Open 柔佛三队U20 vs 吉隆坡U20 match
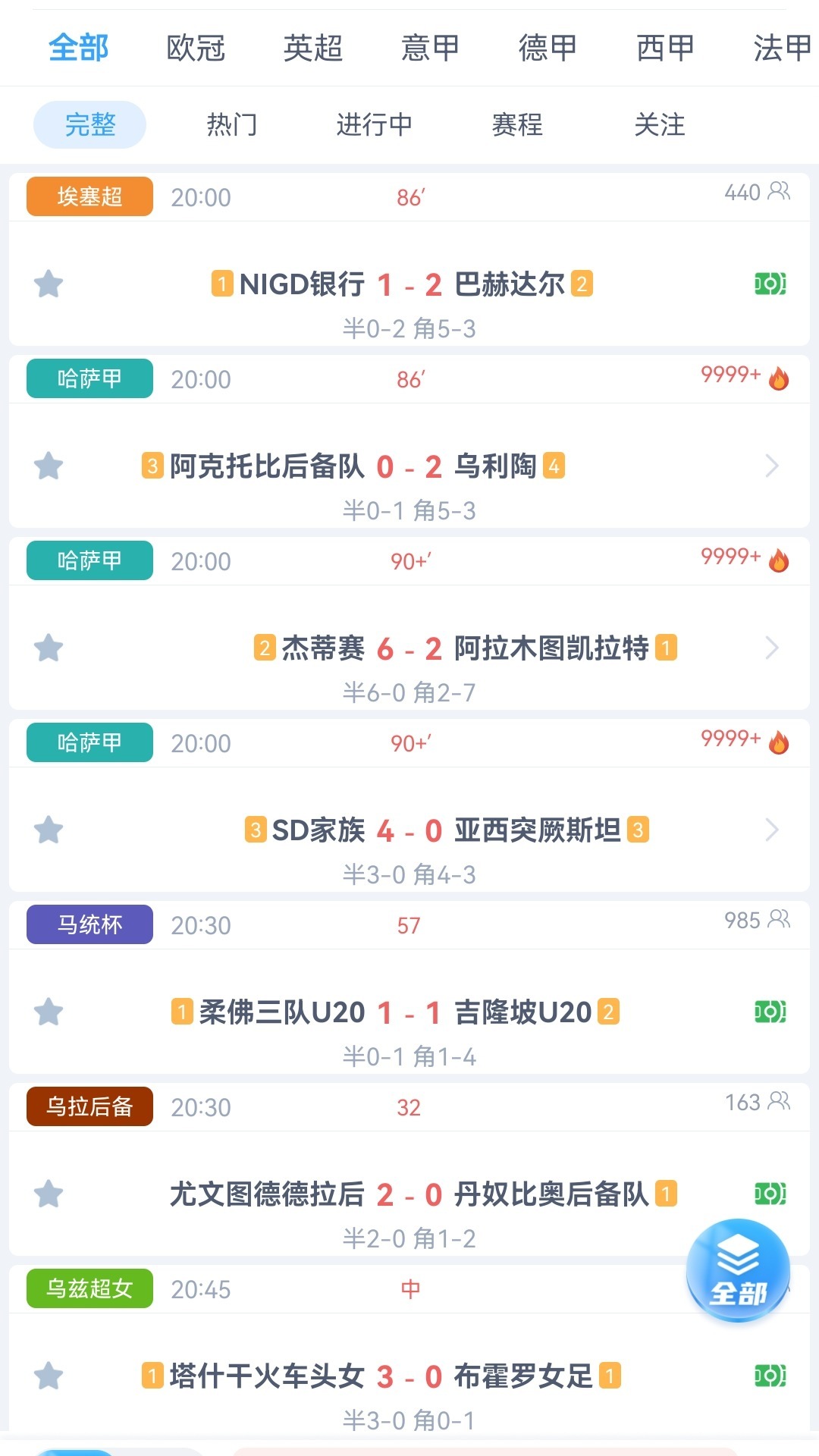The height and width of the screenshot is (1456, 819). [x=409, y=1012]
